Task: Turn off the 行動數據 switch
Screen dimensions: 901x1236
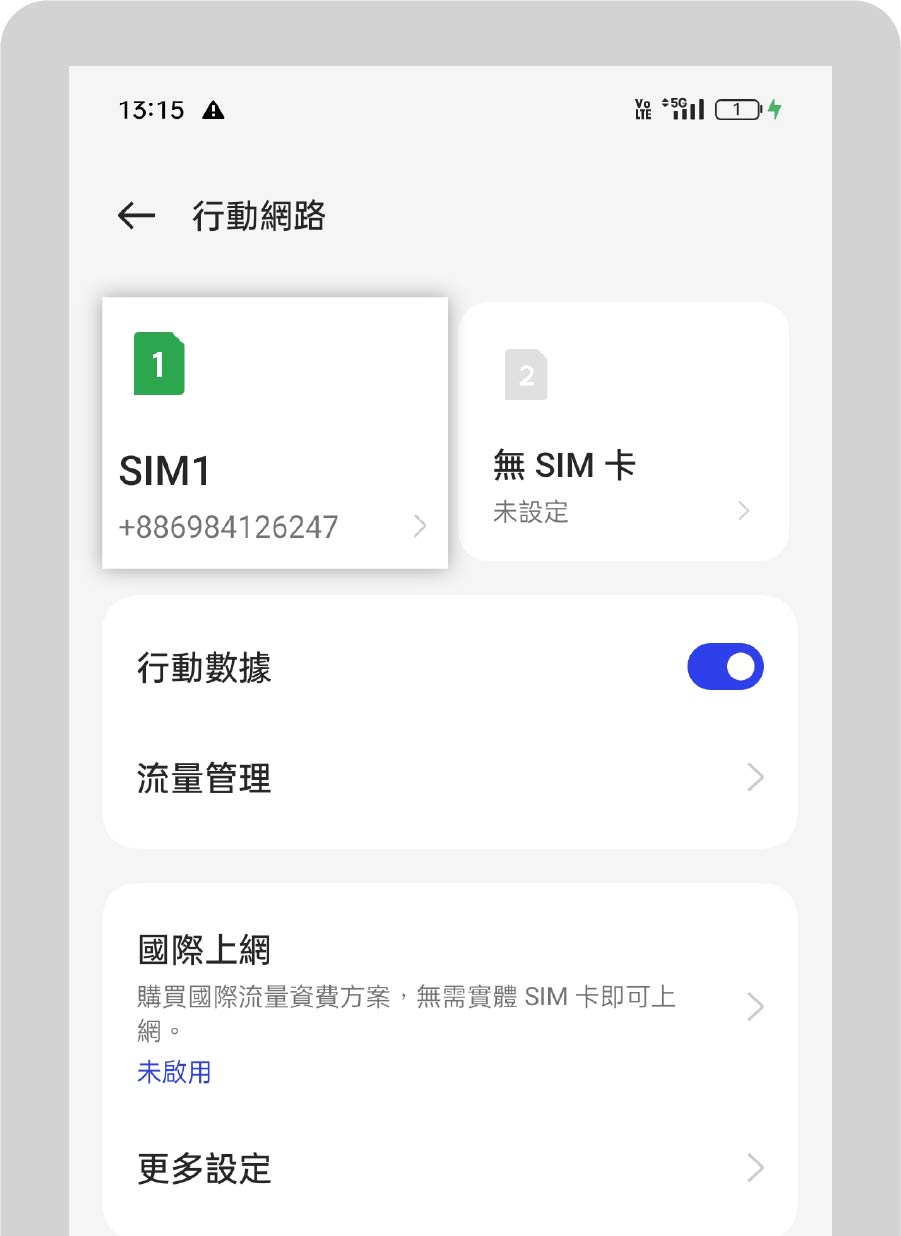Action: click(725, 667)
